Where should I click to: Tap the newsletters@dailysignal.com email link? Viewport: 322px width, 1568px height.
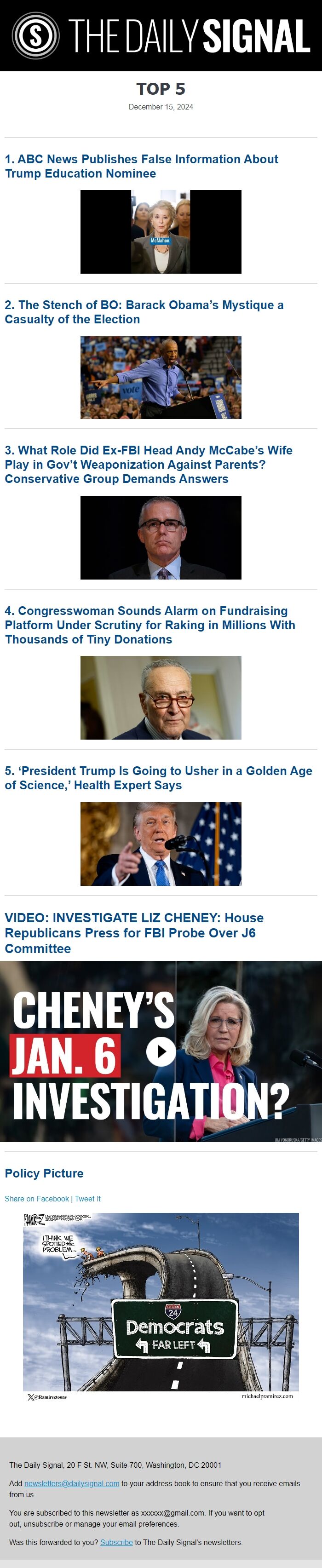pos(71,1483)
